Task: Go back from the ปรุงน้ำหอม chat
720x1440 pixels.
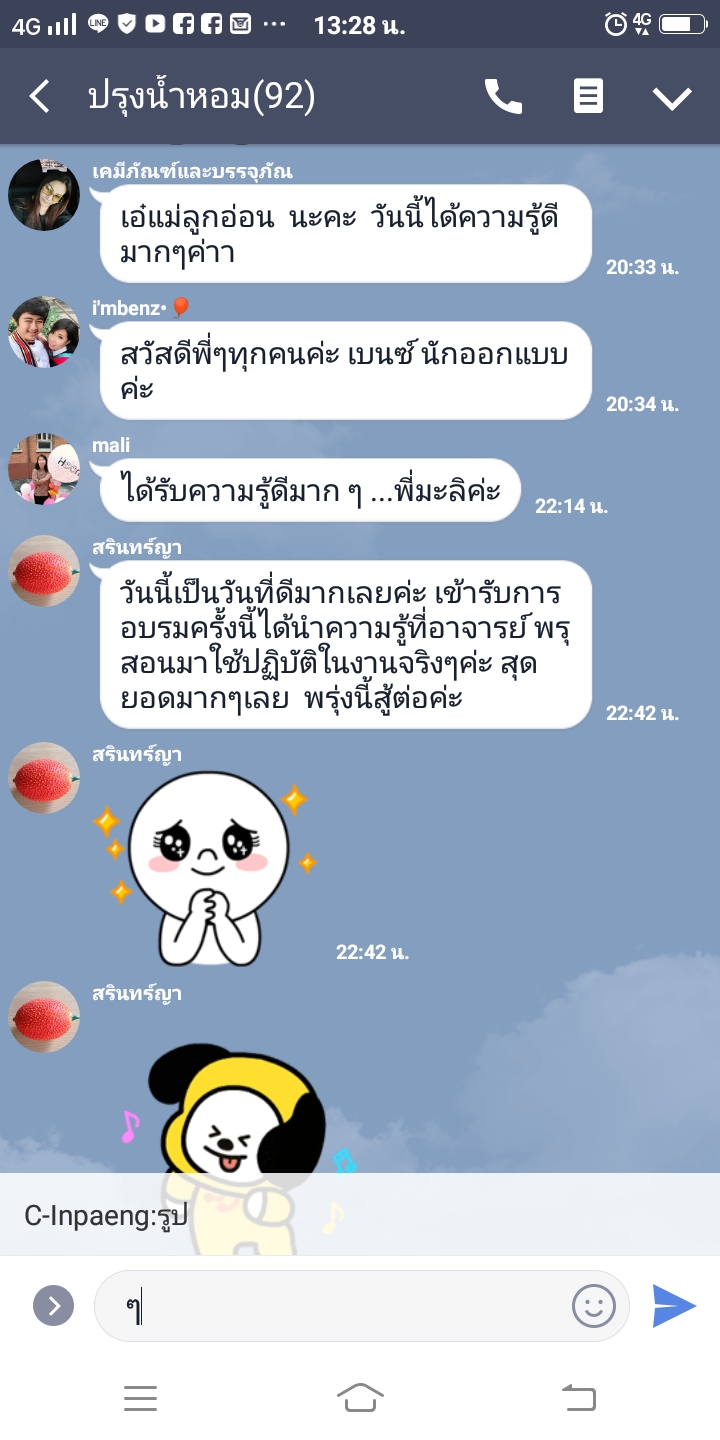Action: (40, 97)
